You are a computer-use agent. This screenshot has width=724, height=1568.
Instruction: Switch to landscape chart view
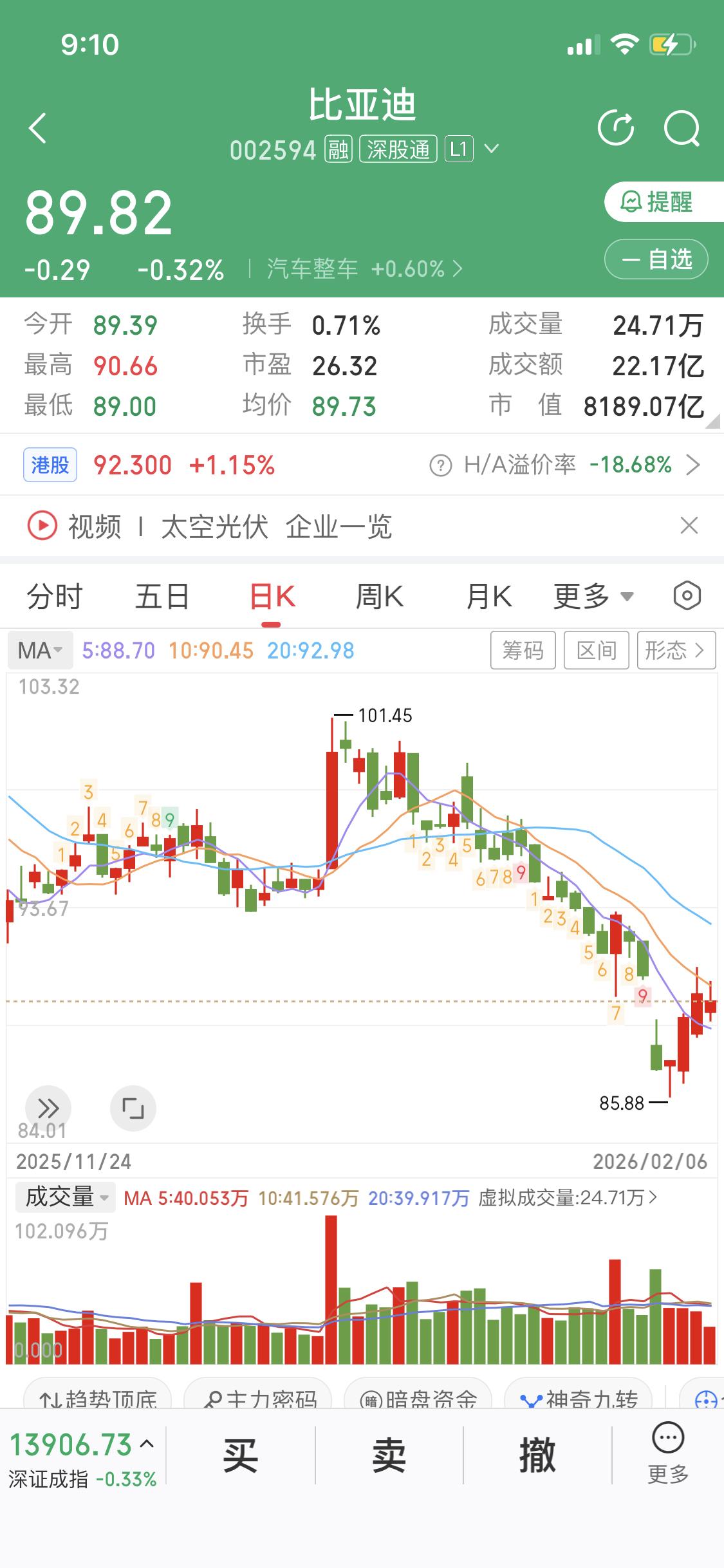pyautogui.click(x=133, y=1108)
